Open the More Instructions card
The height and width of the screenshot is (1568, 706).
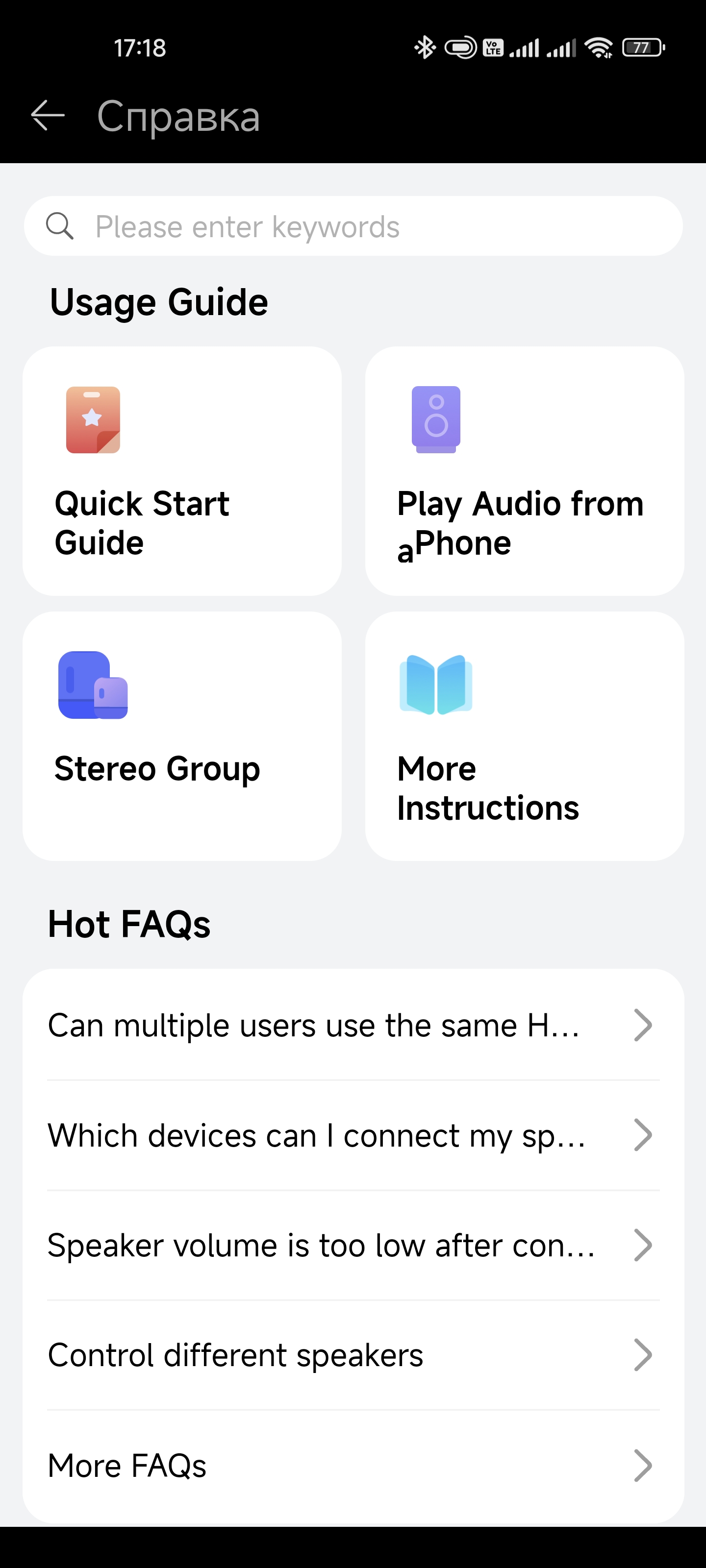(524, 735)
